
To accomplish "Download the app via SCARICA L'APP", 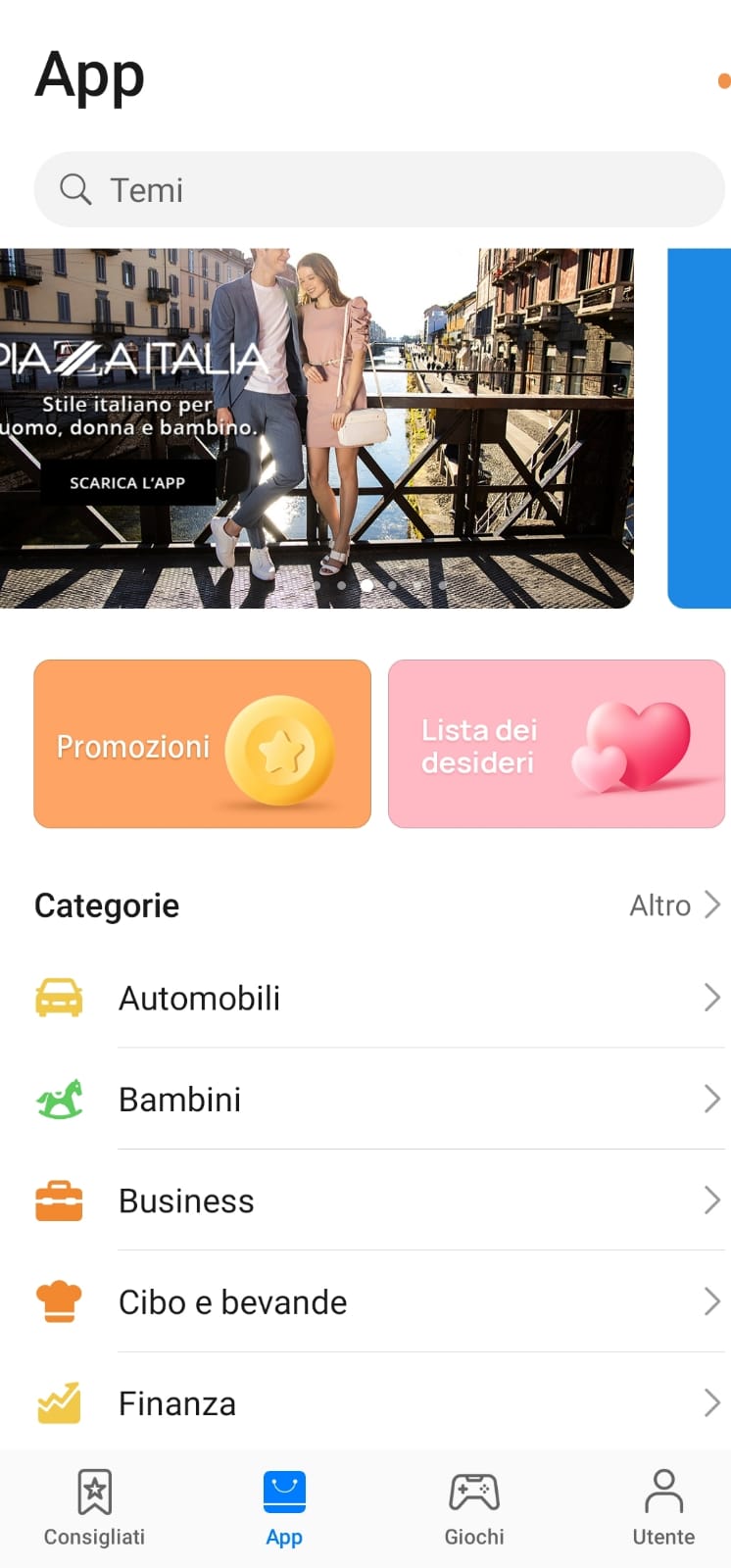I will [127, 482].
